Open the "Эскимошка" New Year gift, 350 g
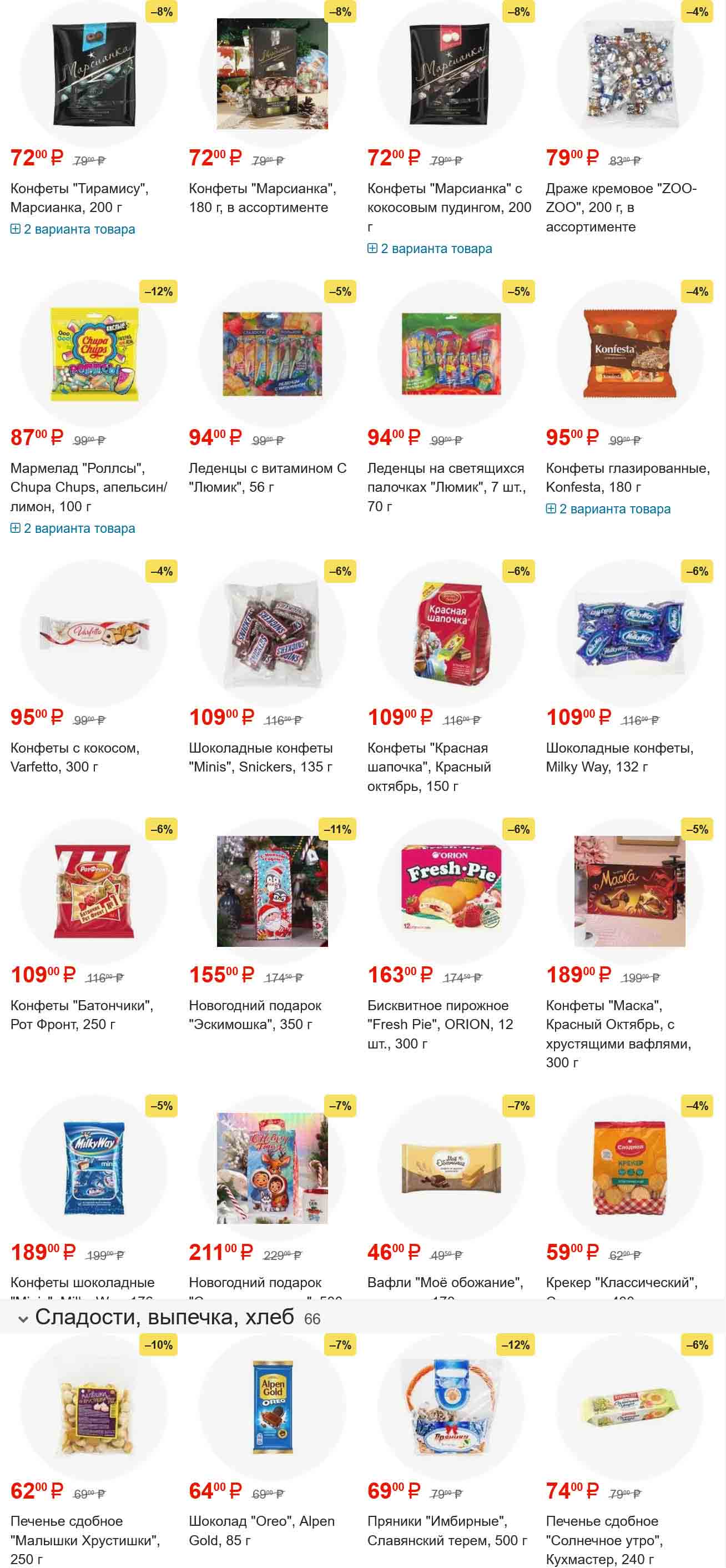 point(255,1015)
